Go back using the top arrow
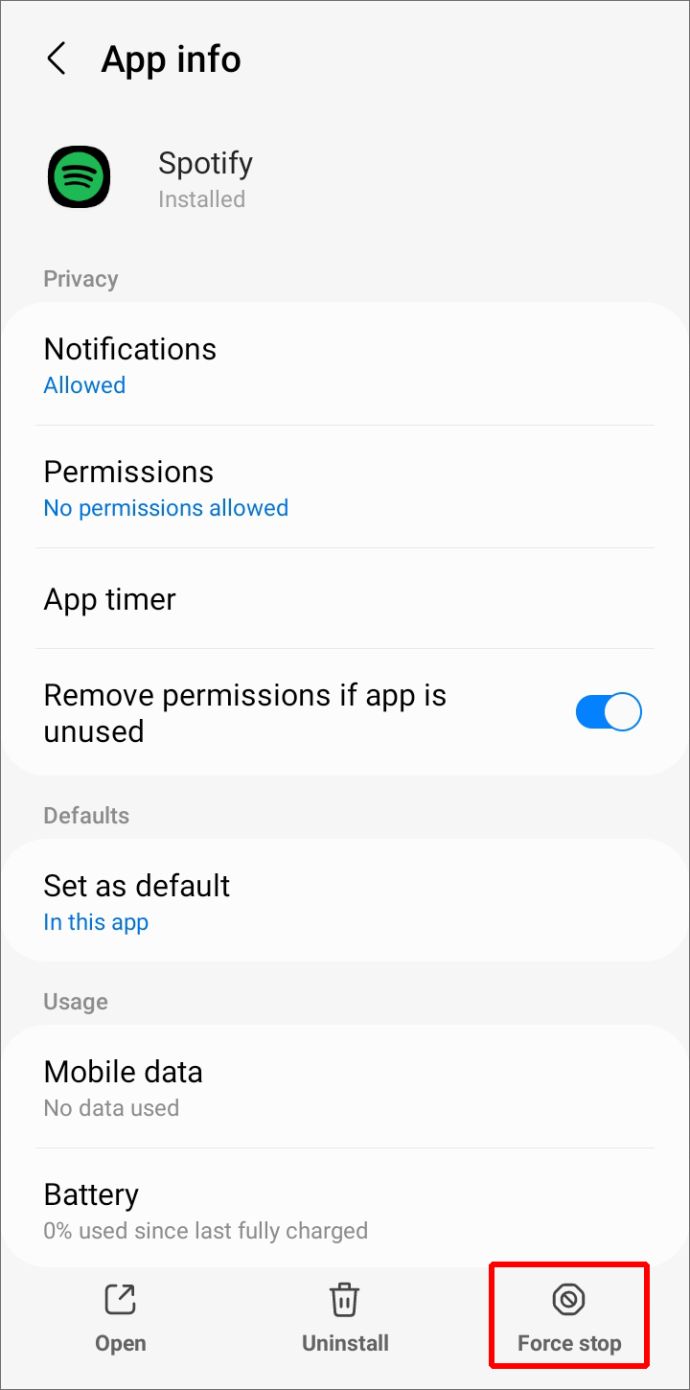This screenshot has height=1390, width=690. tap(57, 59)
